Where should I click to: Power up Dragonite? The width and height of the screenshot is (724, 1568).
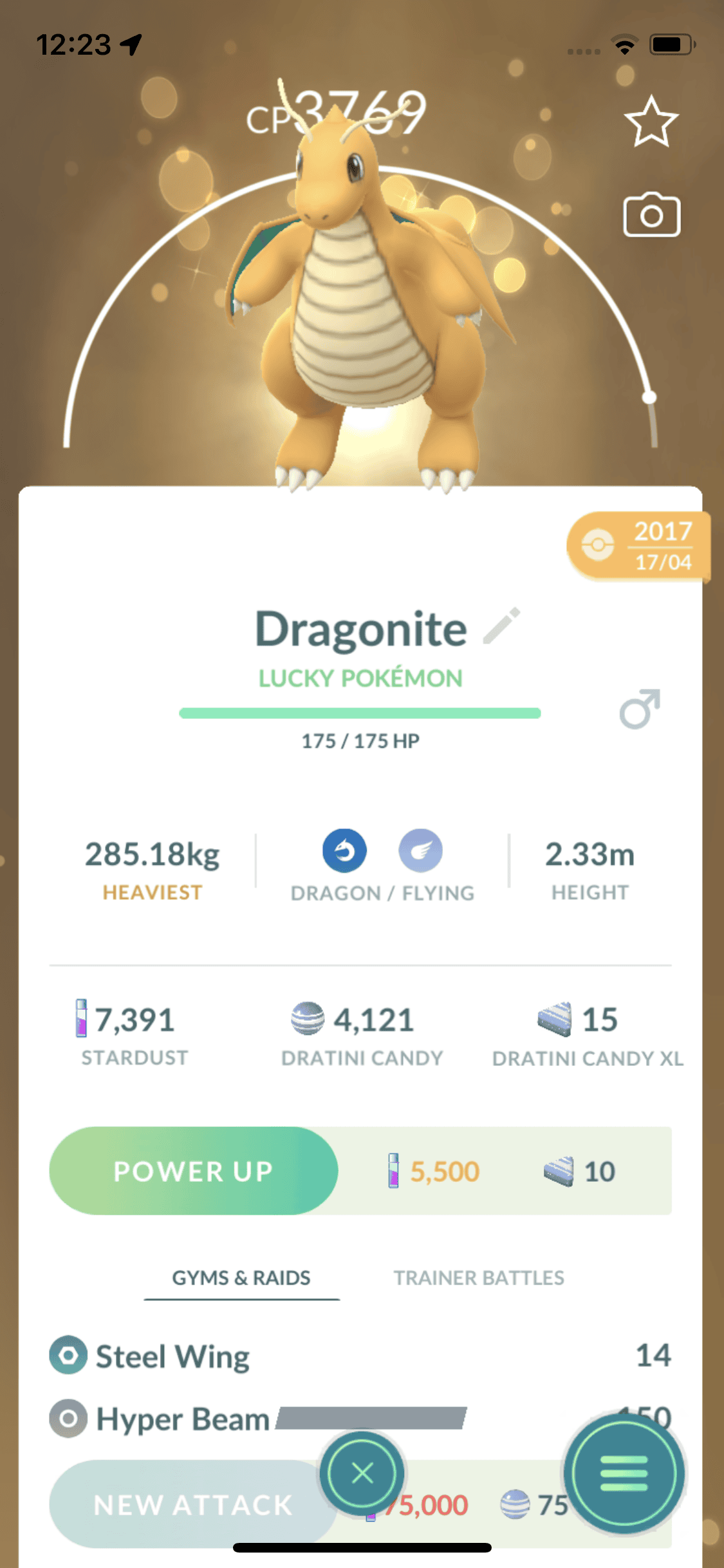(194, 1171)
